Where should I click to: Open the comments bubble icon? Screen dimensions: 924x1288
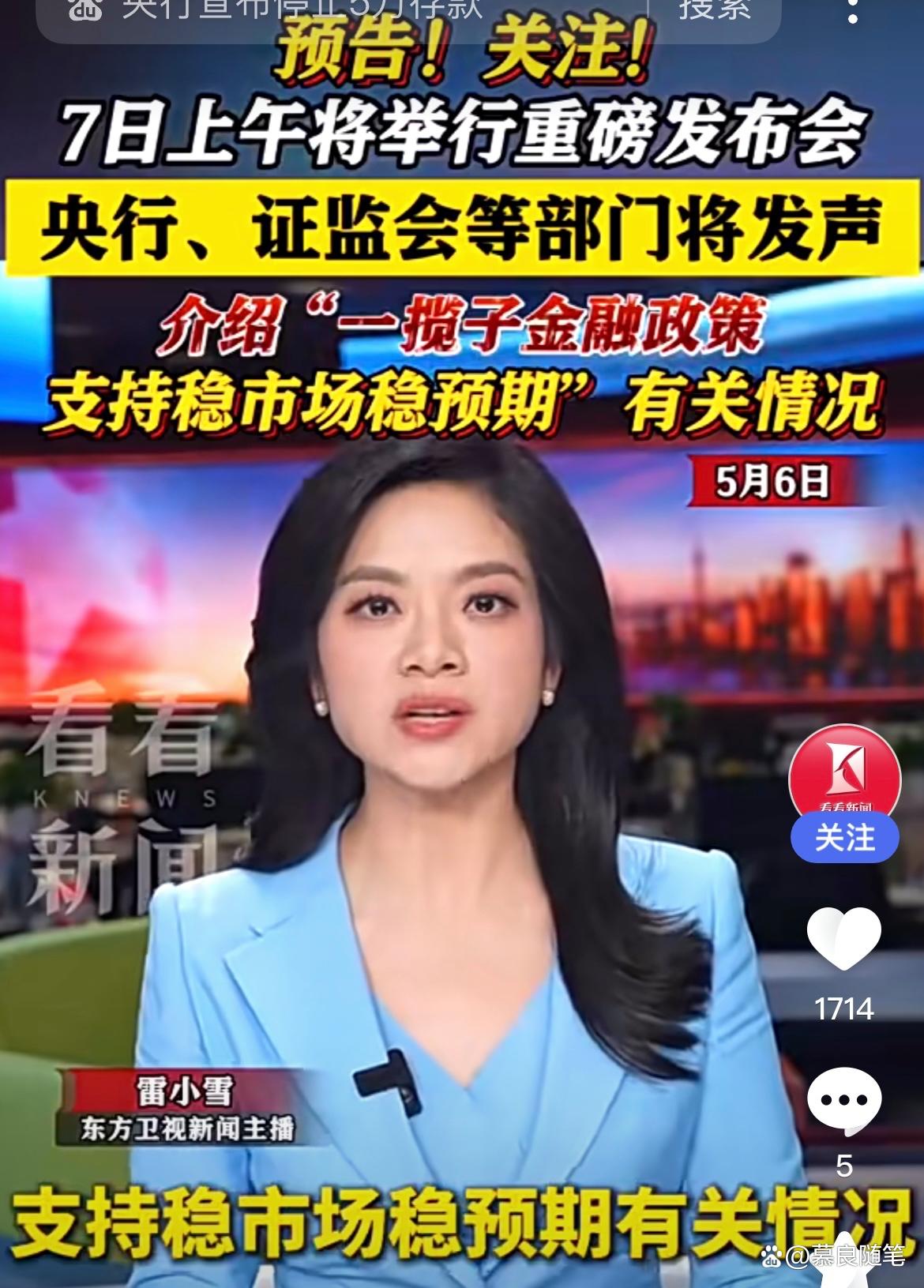coord(843,1099)
